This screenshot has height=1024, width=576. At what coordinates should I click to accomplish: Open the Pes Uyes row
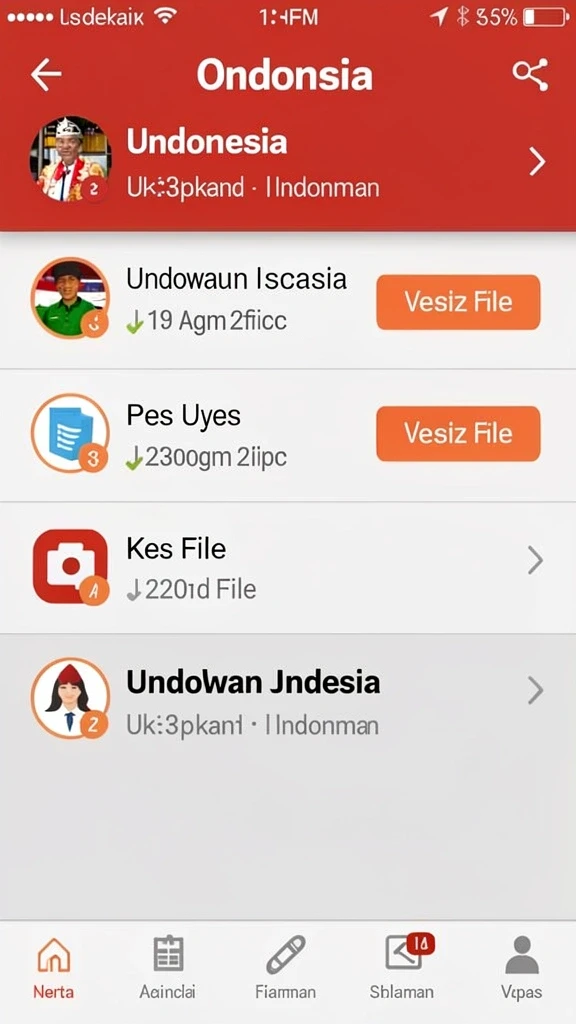click(x=288, y=436)
